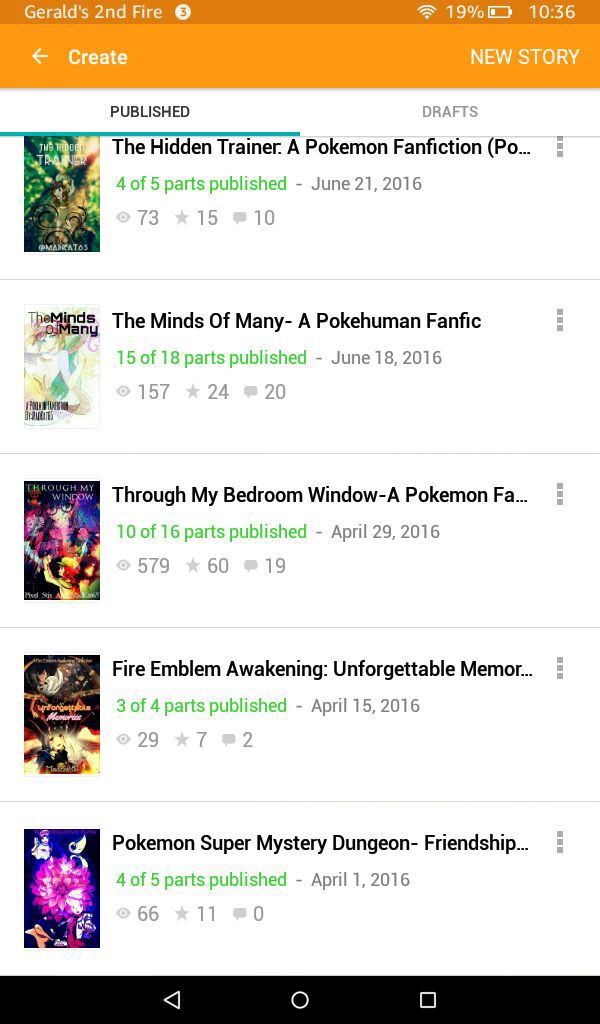600x1024 pixels.
Task: Go back using the Create arrow
Action: pos(40,56)
